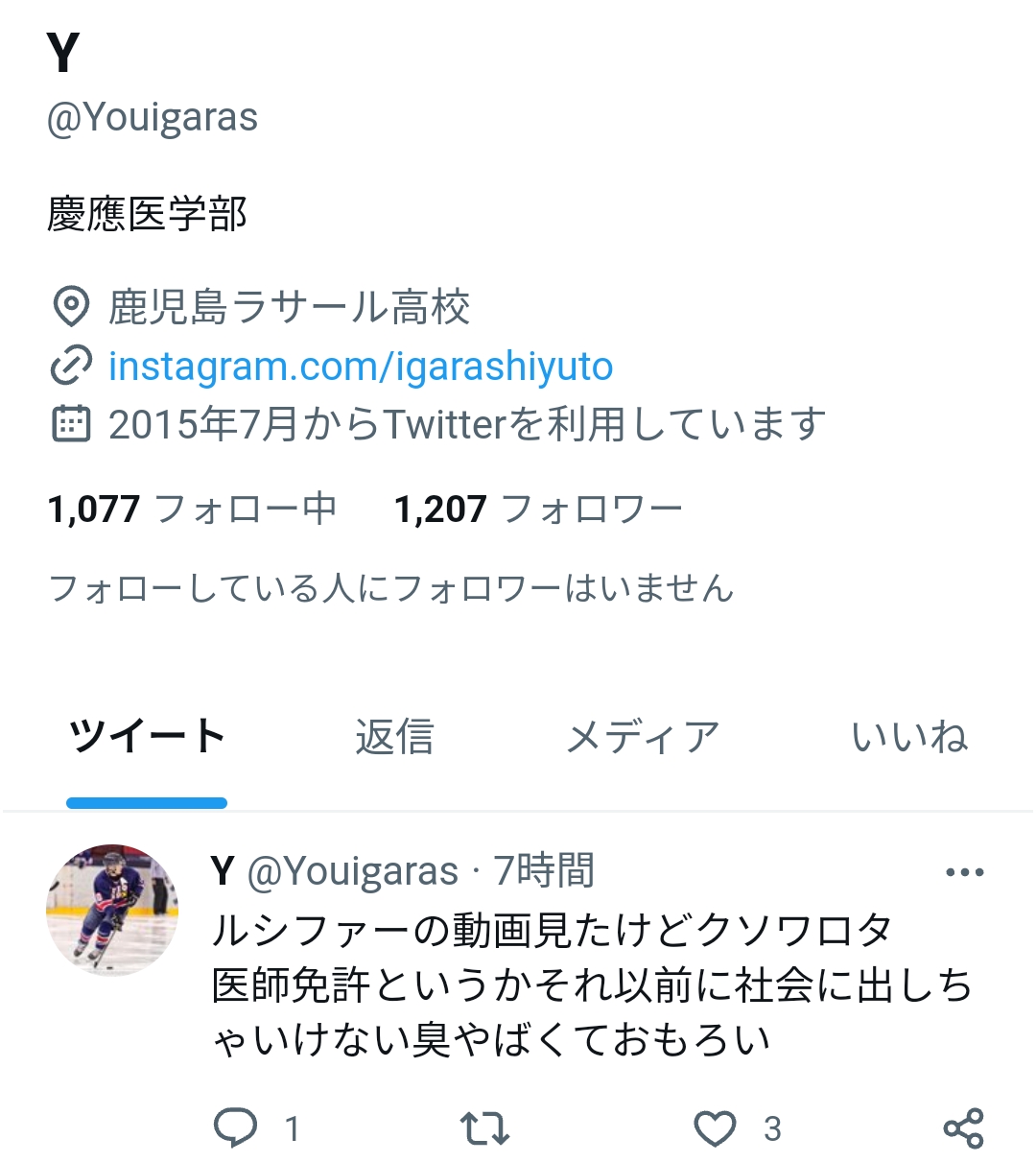Open the instagram.com/igarashiyuto link

[x=360, y=367]
